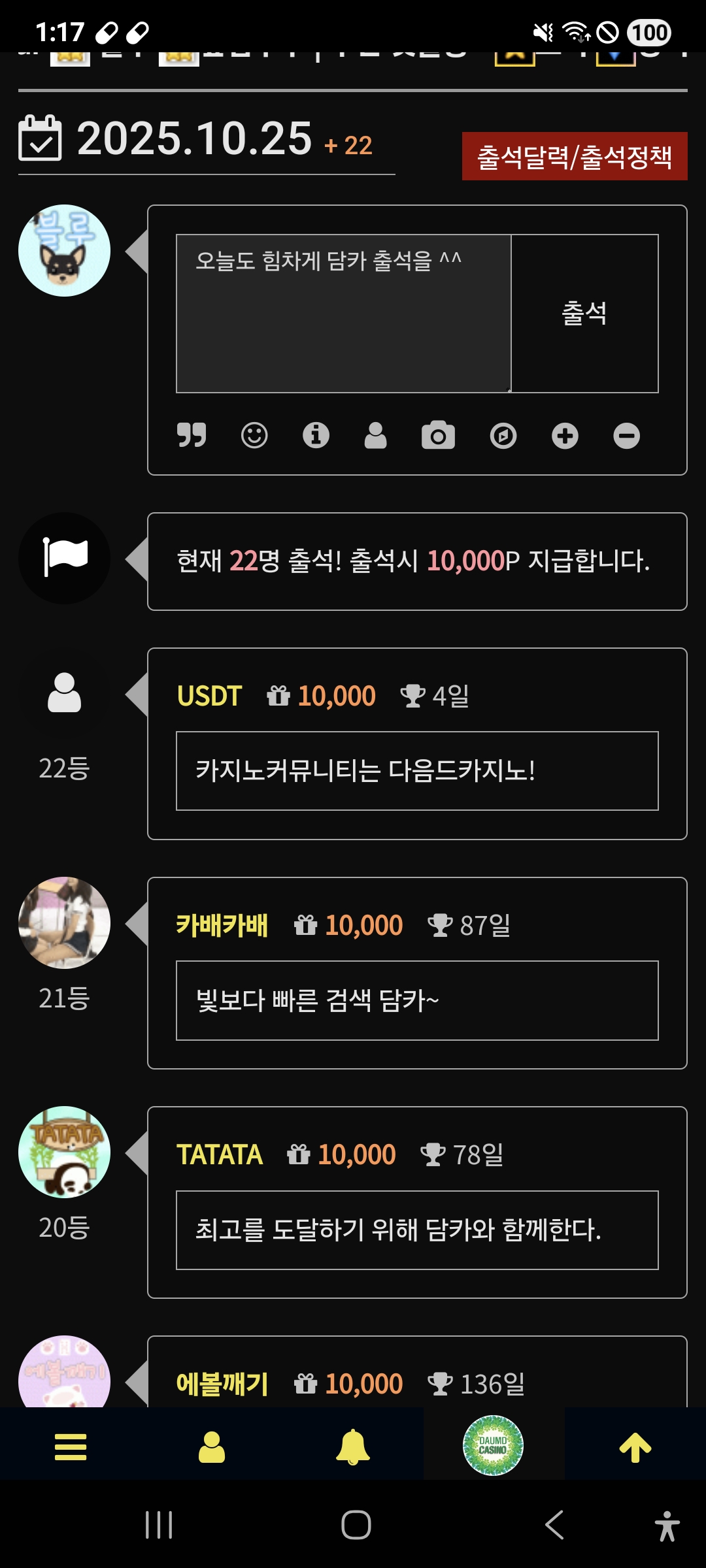Open user 카배카배's profile
Viewport: 706px width, 1568px height.
click(222, 925)
